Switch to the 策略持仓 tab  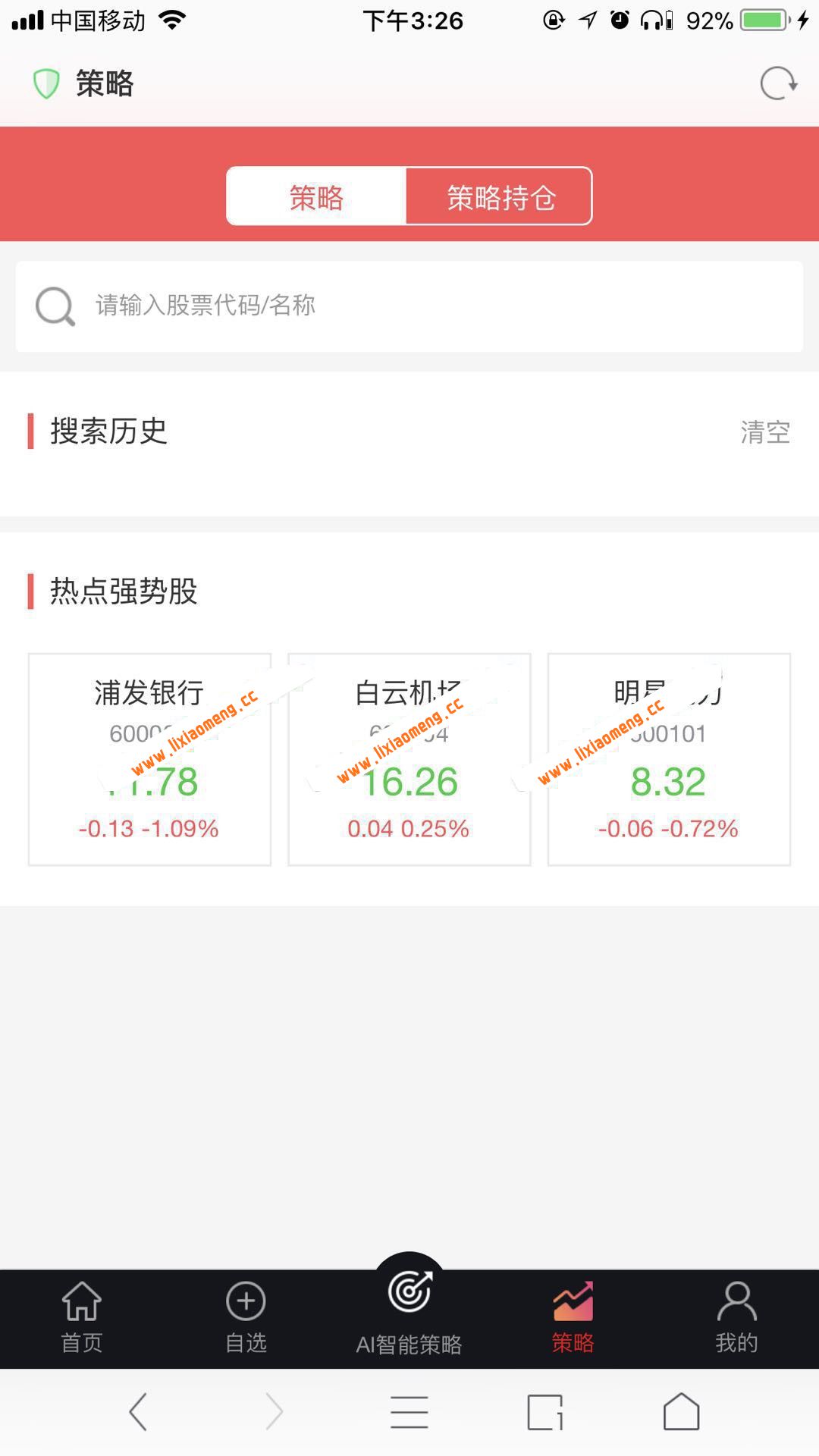tap(500, 197)
